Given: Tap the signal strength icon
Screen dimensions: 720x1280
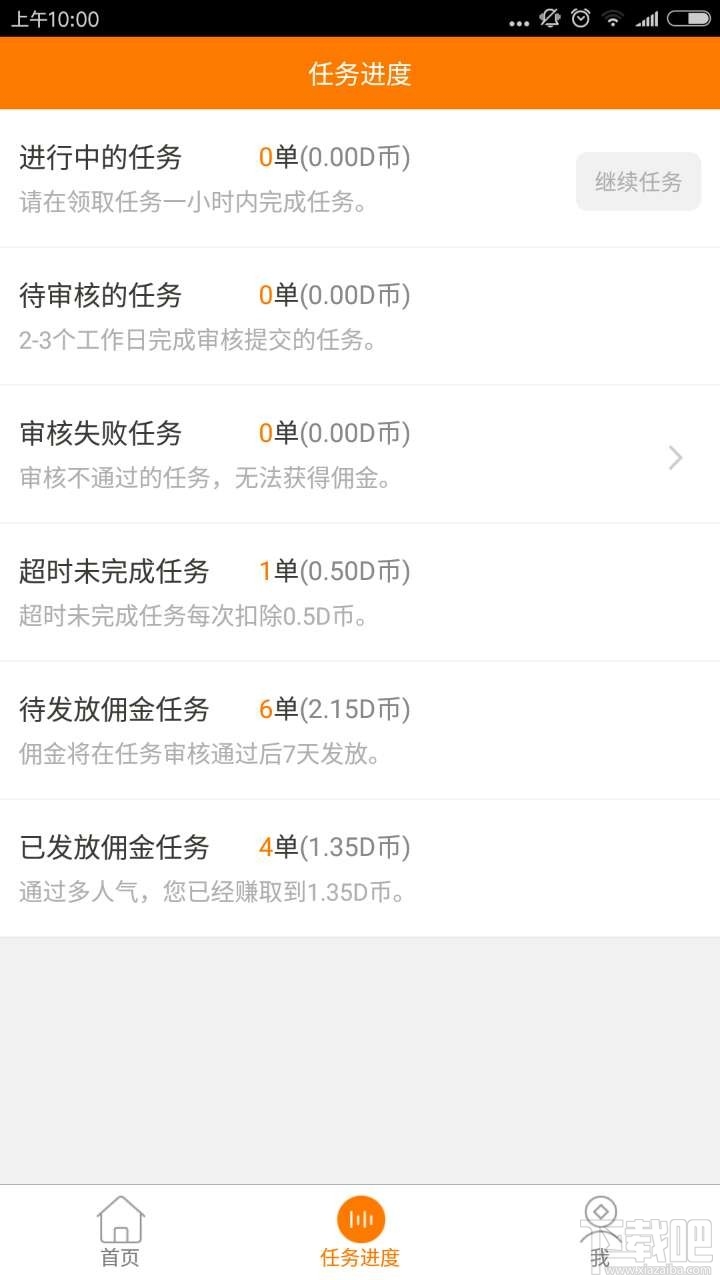Looking at the screenshot, I should click(x=650, y=18).
